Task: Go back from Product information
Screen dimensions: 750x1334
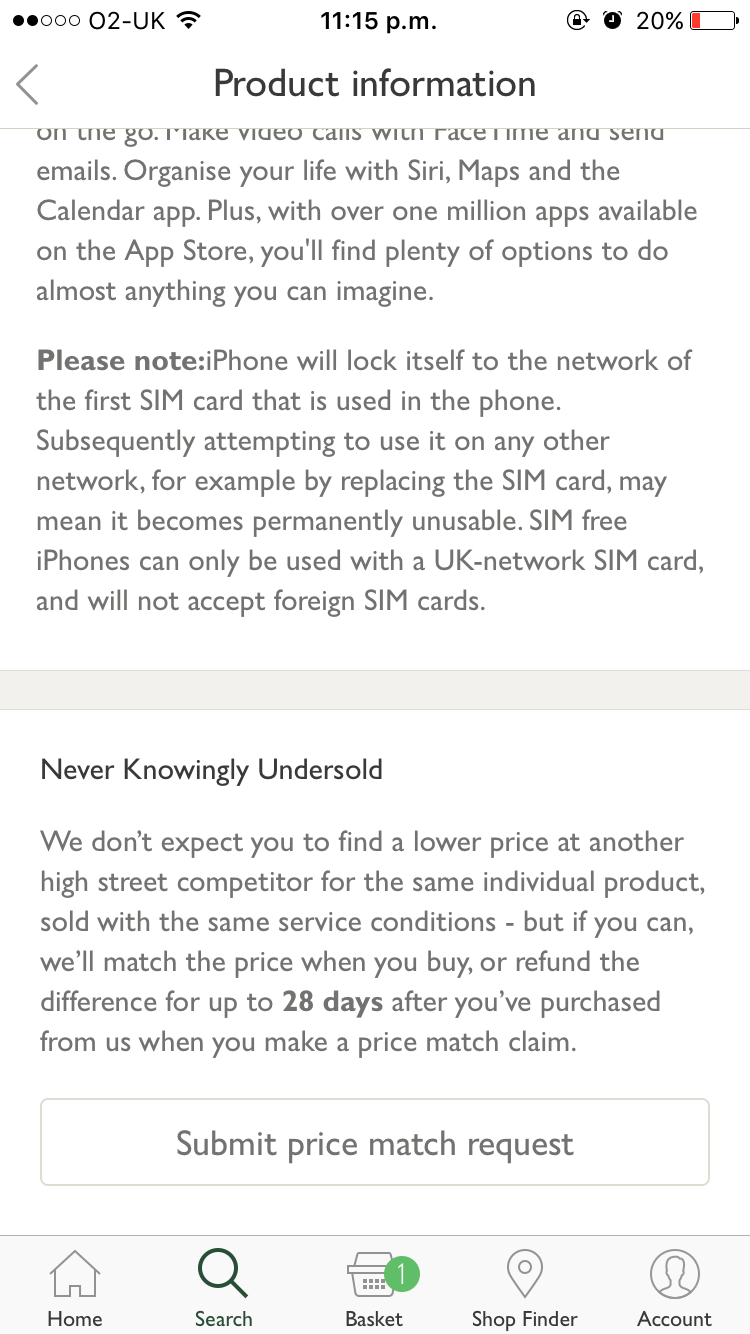Action: point(28,84)
